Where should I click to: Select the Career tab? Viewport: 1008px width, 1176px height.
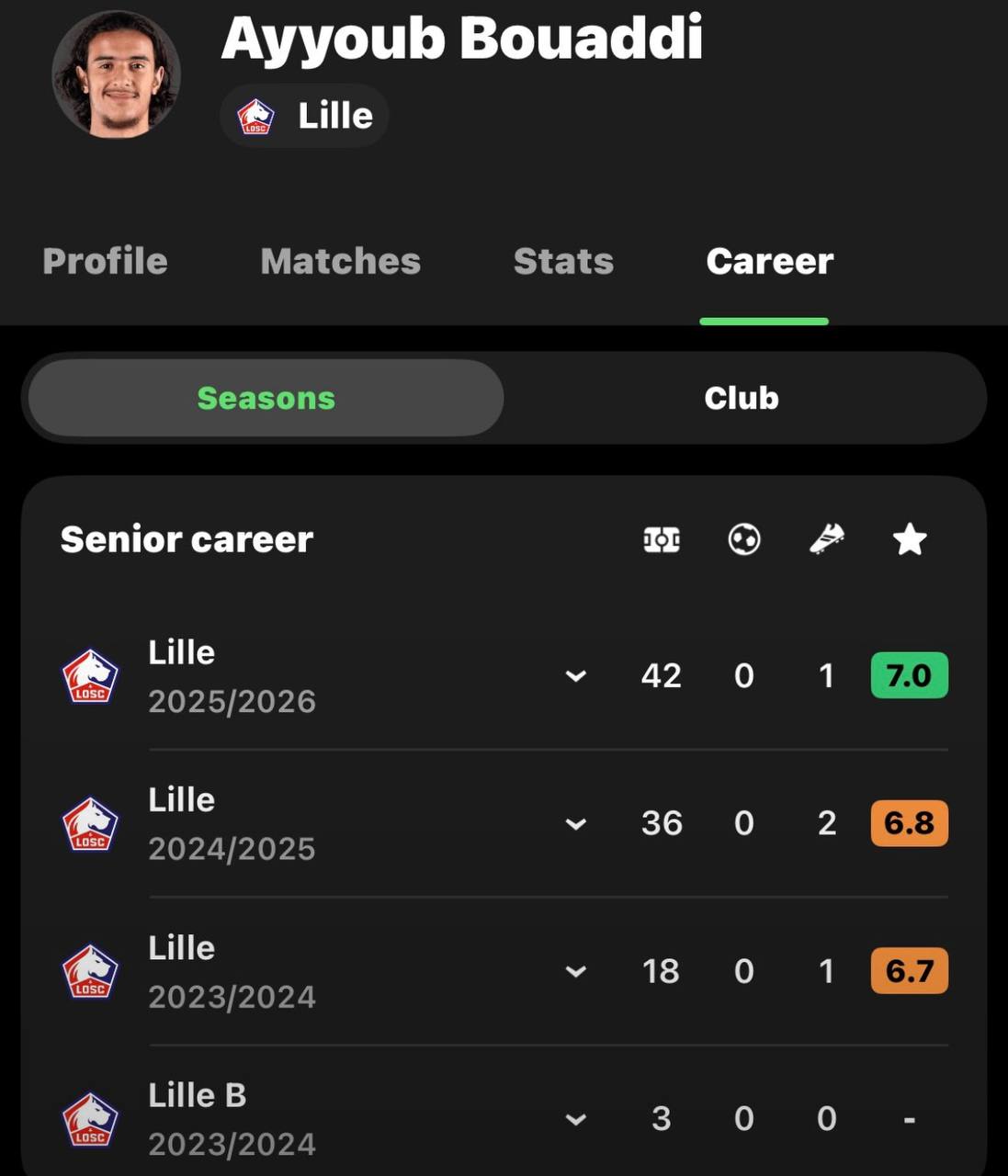click(x=769, y=261)
